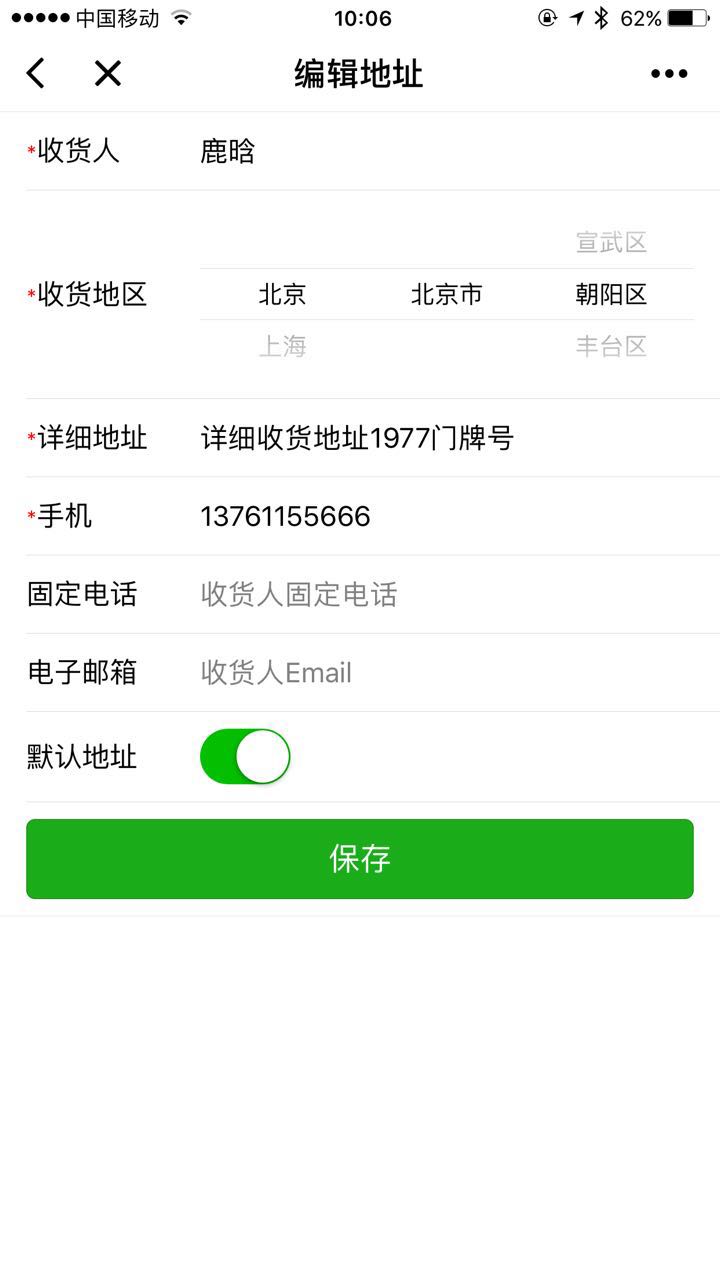720x1280 pixels.
Task: Turn off the 默认地址 switch
Action: [x=245, y=757]
